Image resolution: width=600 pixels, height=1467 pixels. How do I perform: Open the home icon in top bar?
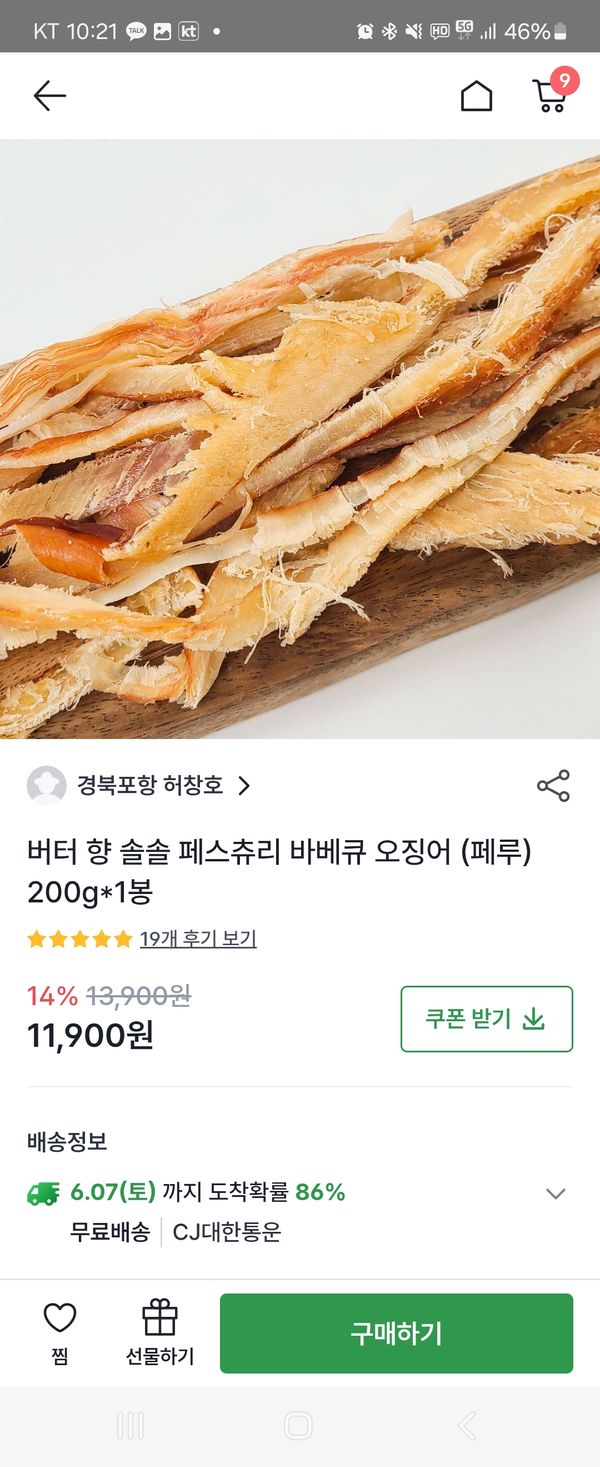tap(476, 96)
